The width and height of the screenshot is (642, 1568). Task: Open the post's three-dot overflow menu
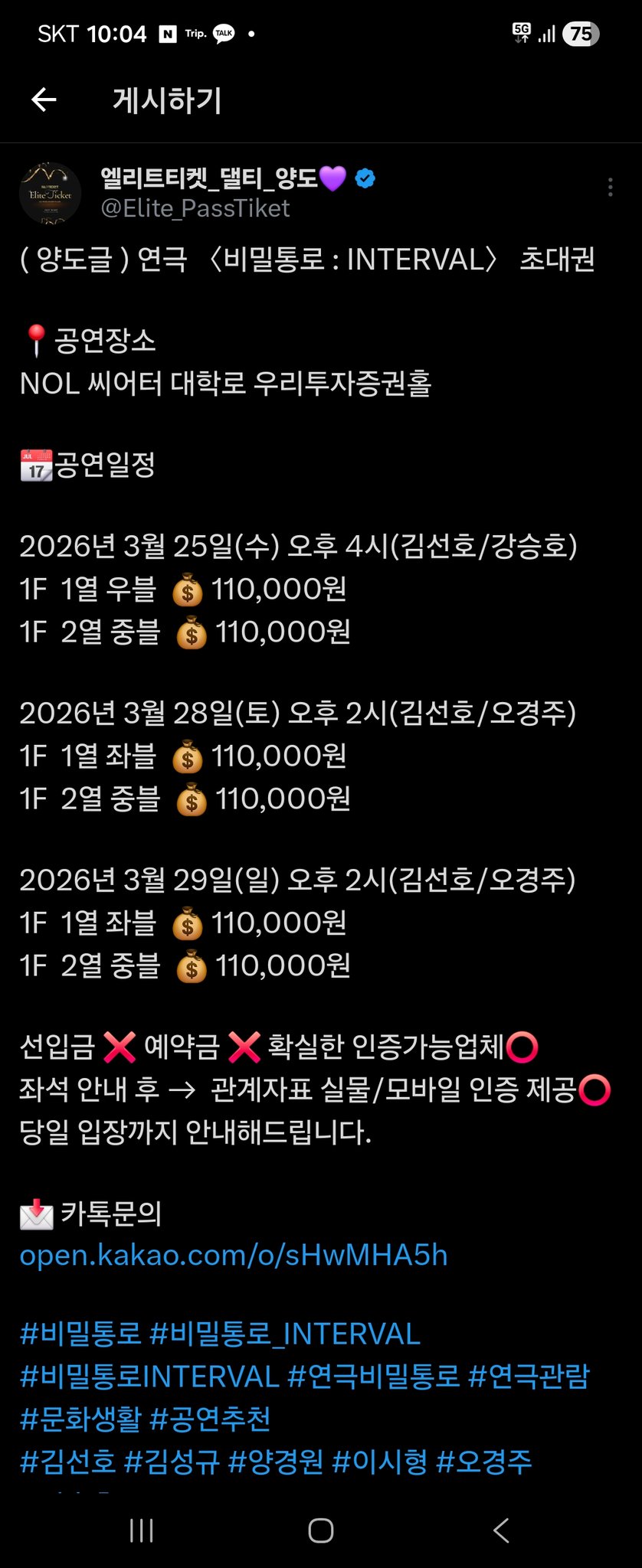[x=610, y=188]
